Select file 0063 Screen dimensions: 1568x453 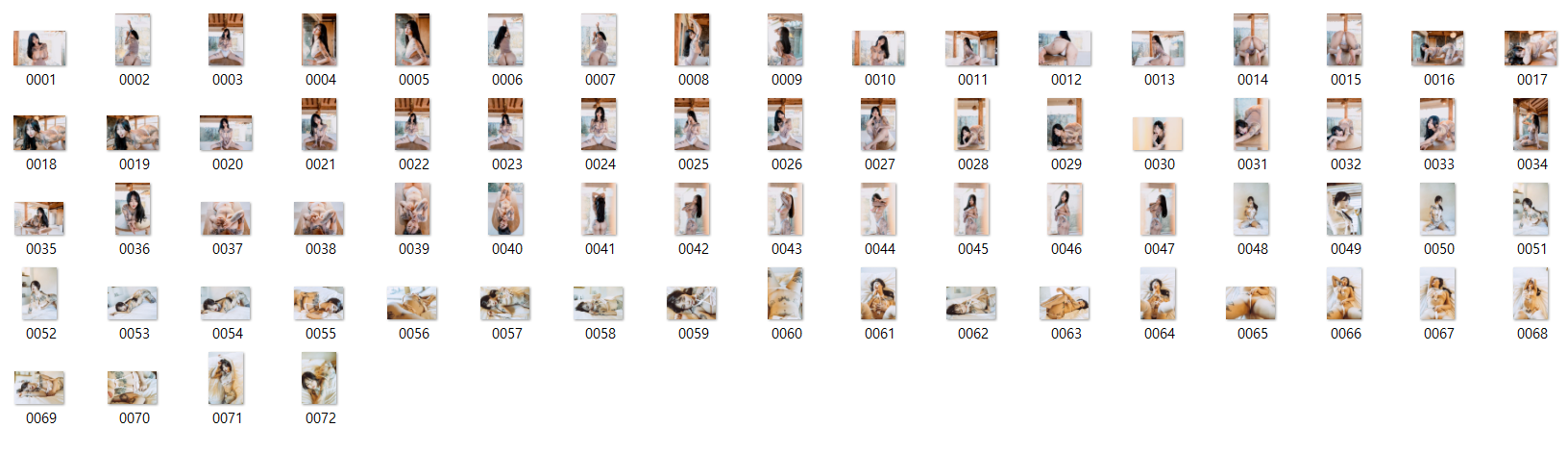[1066, 303]
